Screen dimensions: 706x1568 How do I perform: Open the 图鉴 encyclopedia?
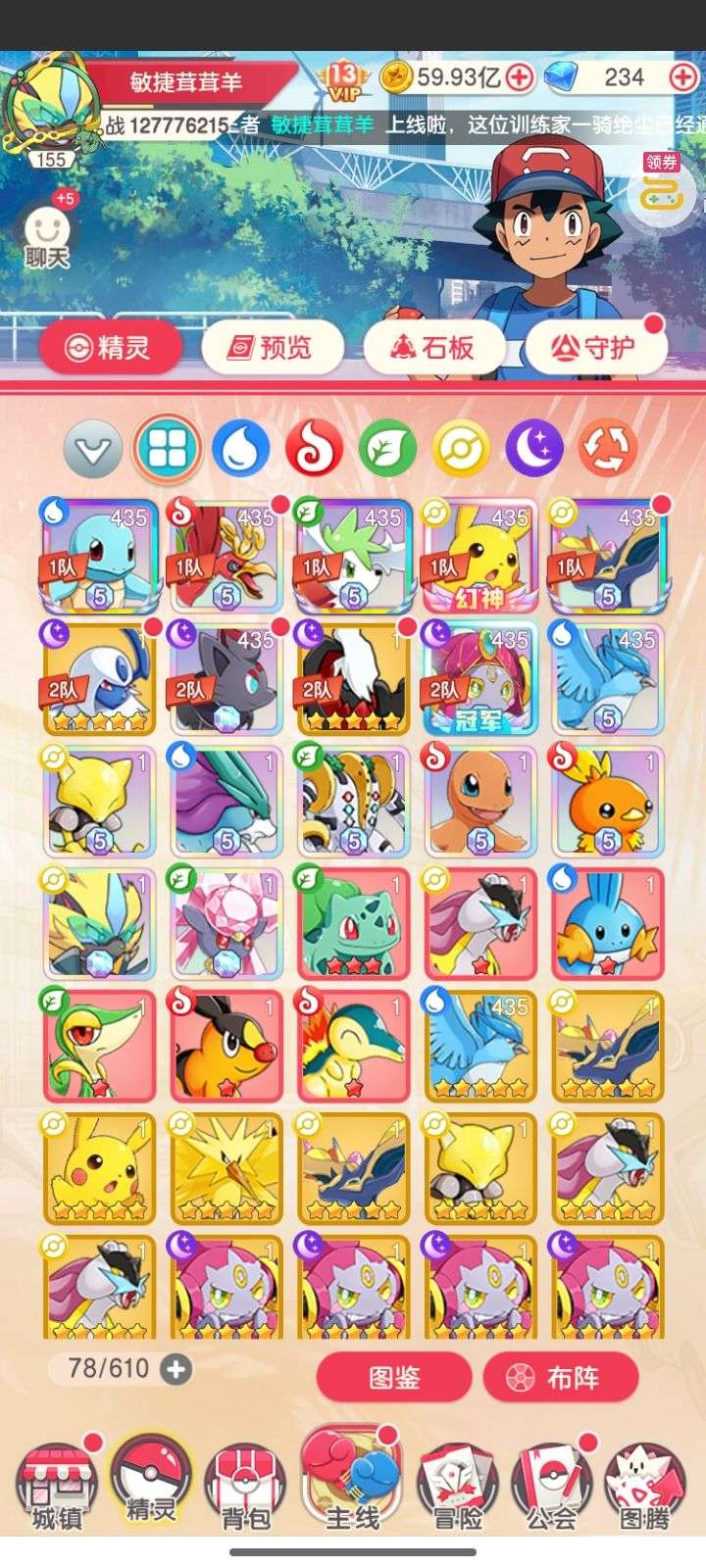click(394, 1378)
